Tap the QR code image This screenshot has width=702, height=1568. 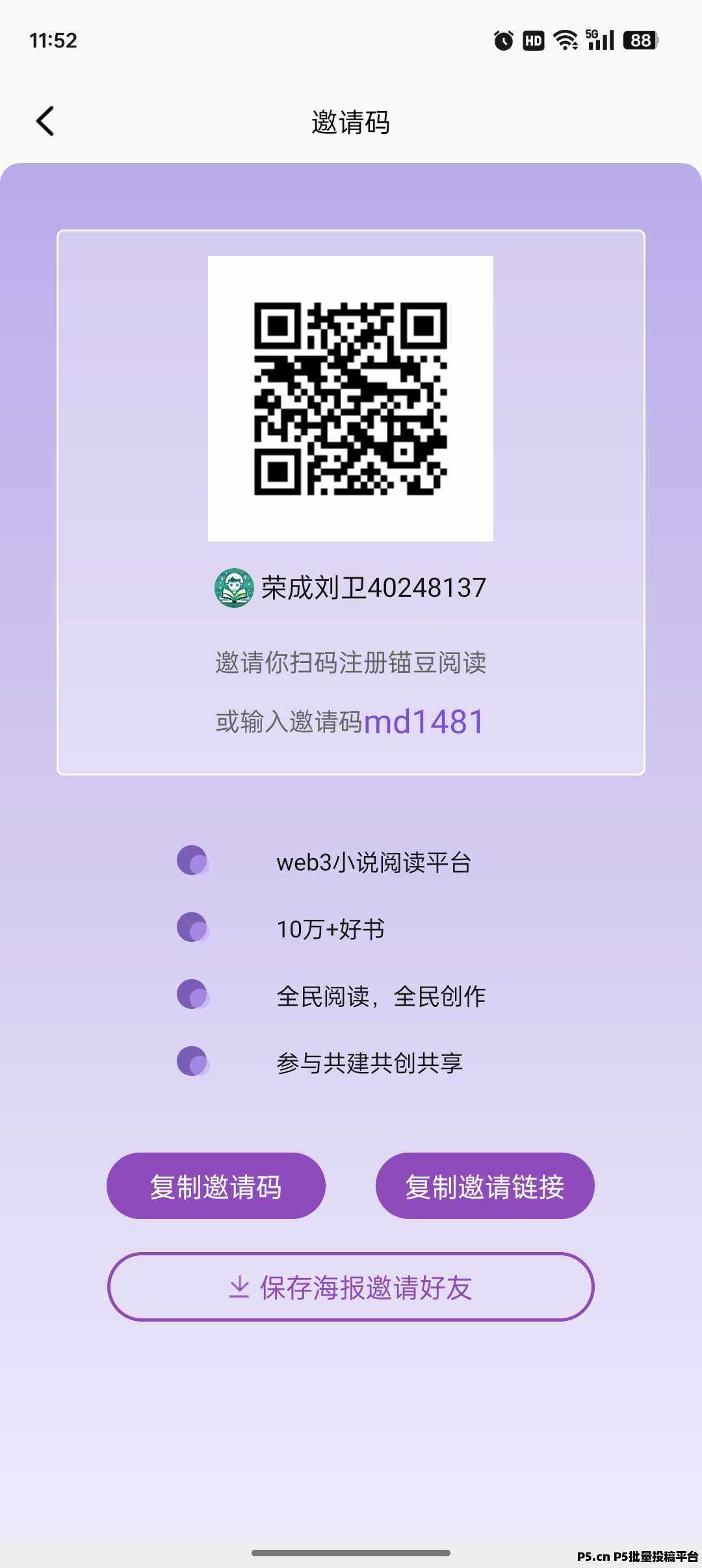point(351,399)
